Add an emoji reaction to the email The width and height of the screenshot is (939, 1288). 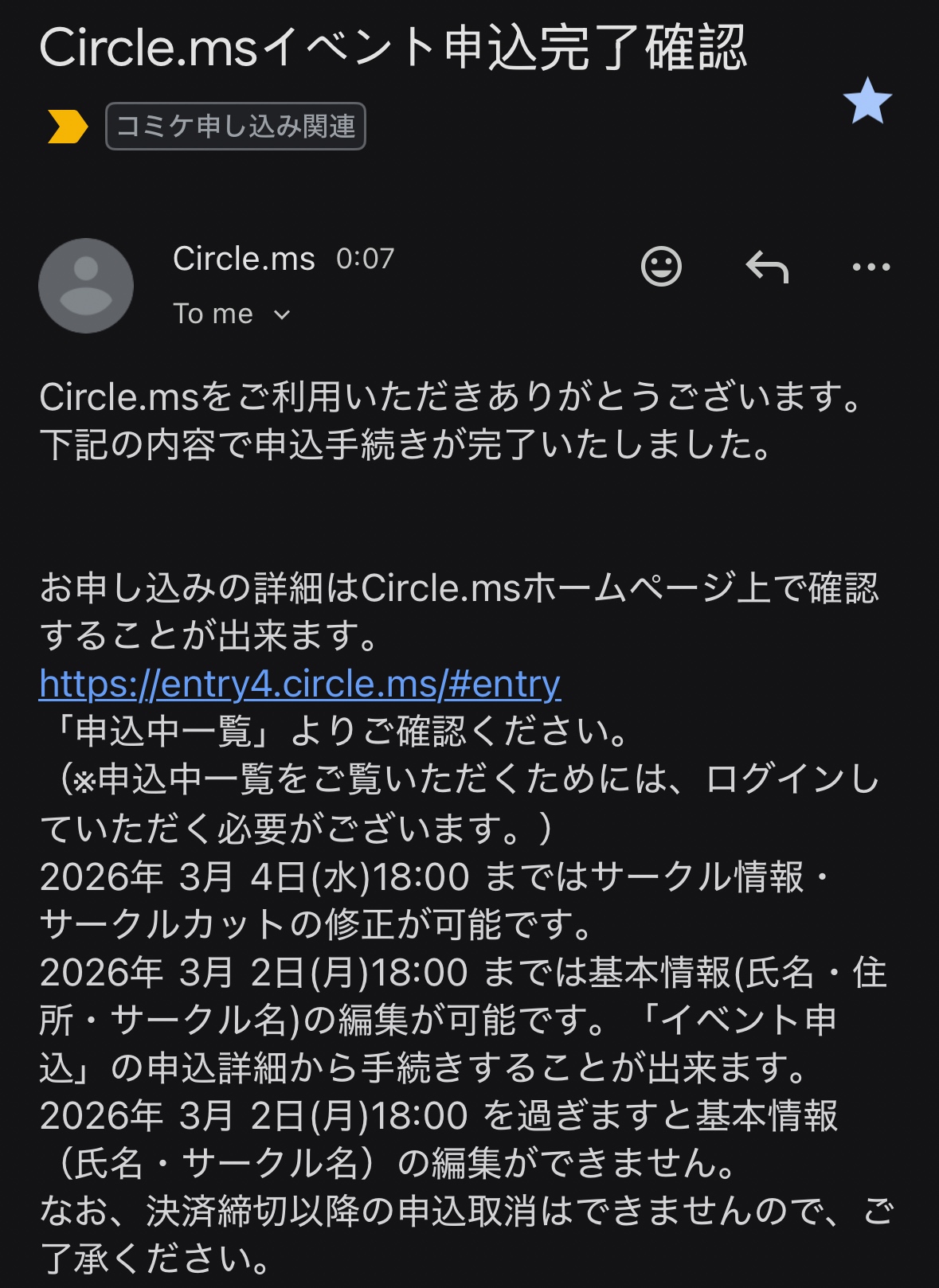pos(661,266)
